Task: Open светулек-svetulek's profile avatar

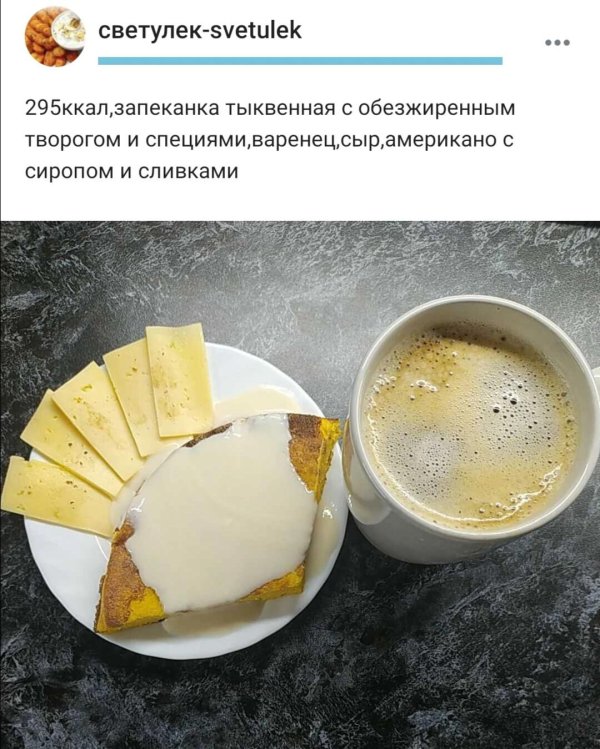Action: pyautogui.click(x=54, y=36)
